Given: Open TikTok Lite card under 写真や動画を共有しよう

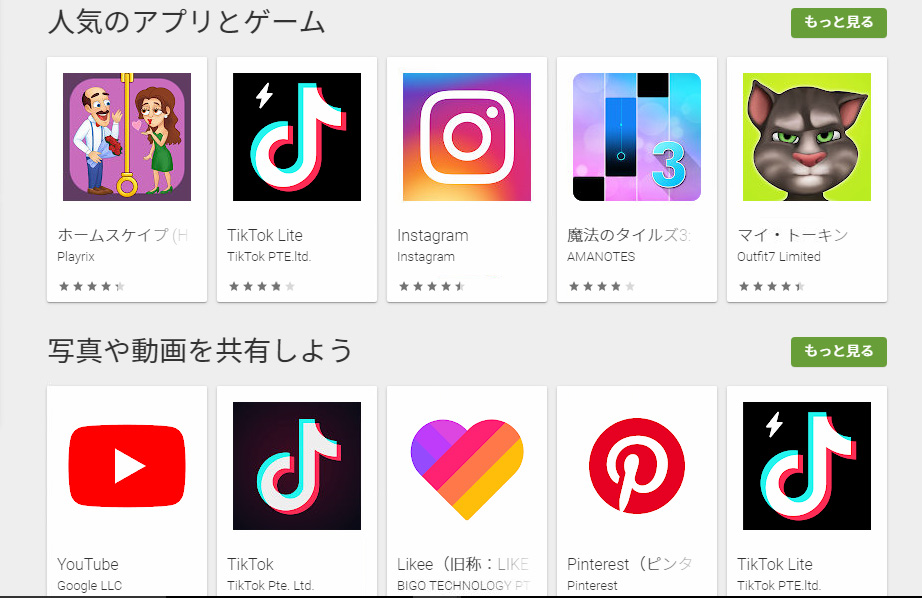Looking at the screenshot, I should tap(807, 466).
